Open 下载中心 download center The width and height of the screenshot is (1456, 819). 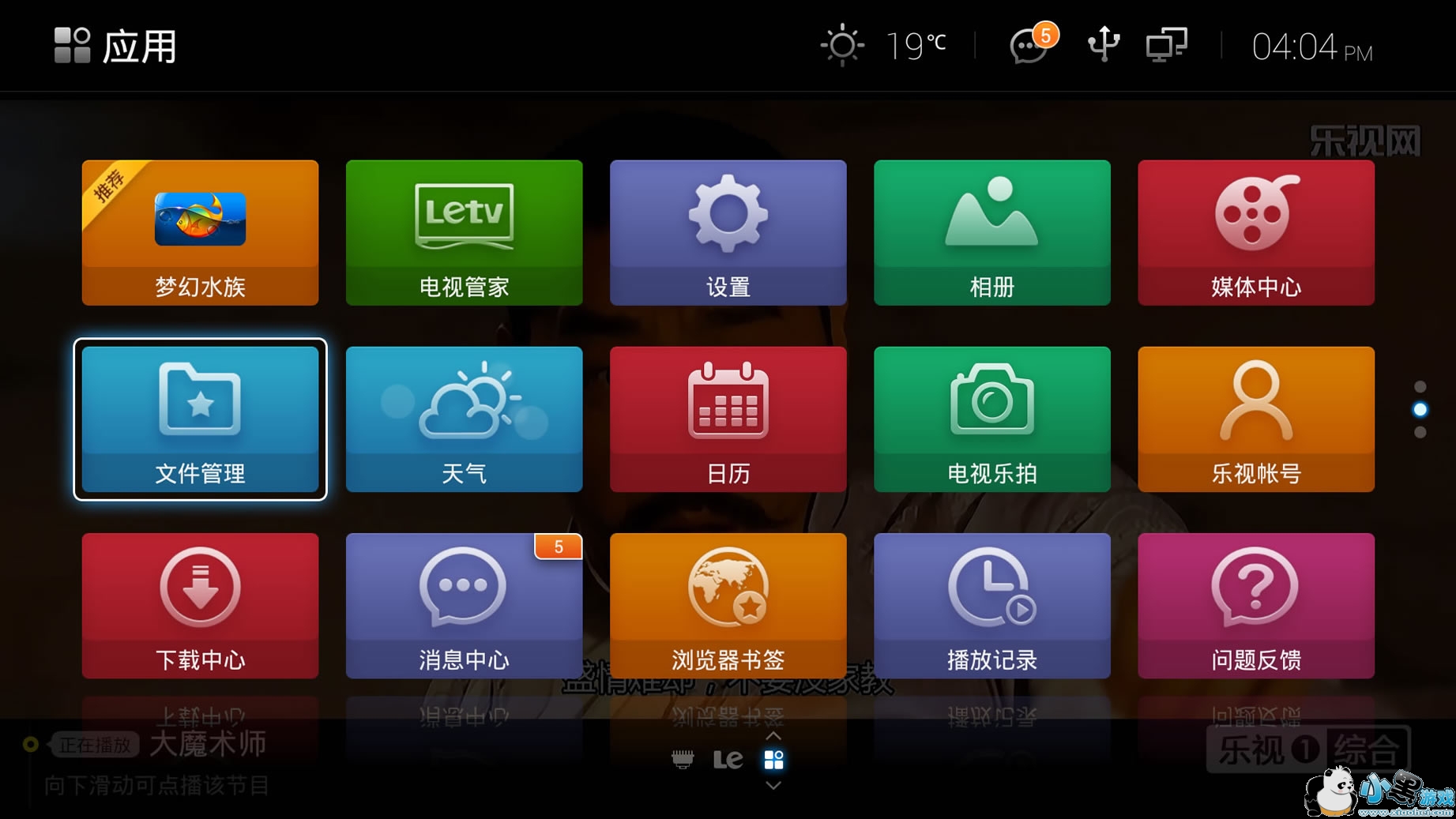tap(200, 606)
